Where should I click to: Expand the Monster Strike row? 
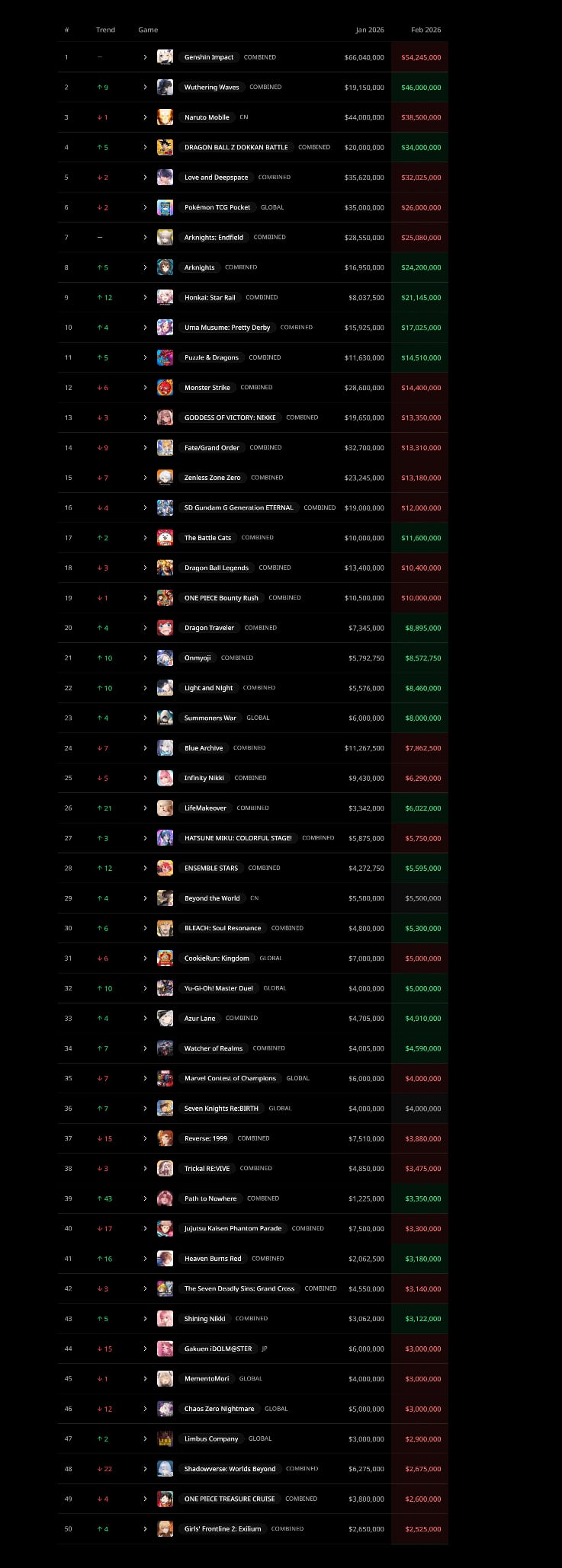[x=145, y=388]
